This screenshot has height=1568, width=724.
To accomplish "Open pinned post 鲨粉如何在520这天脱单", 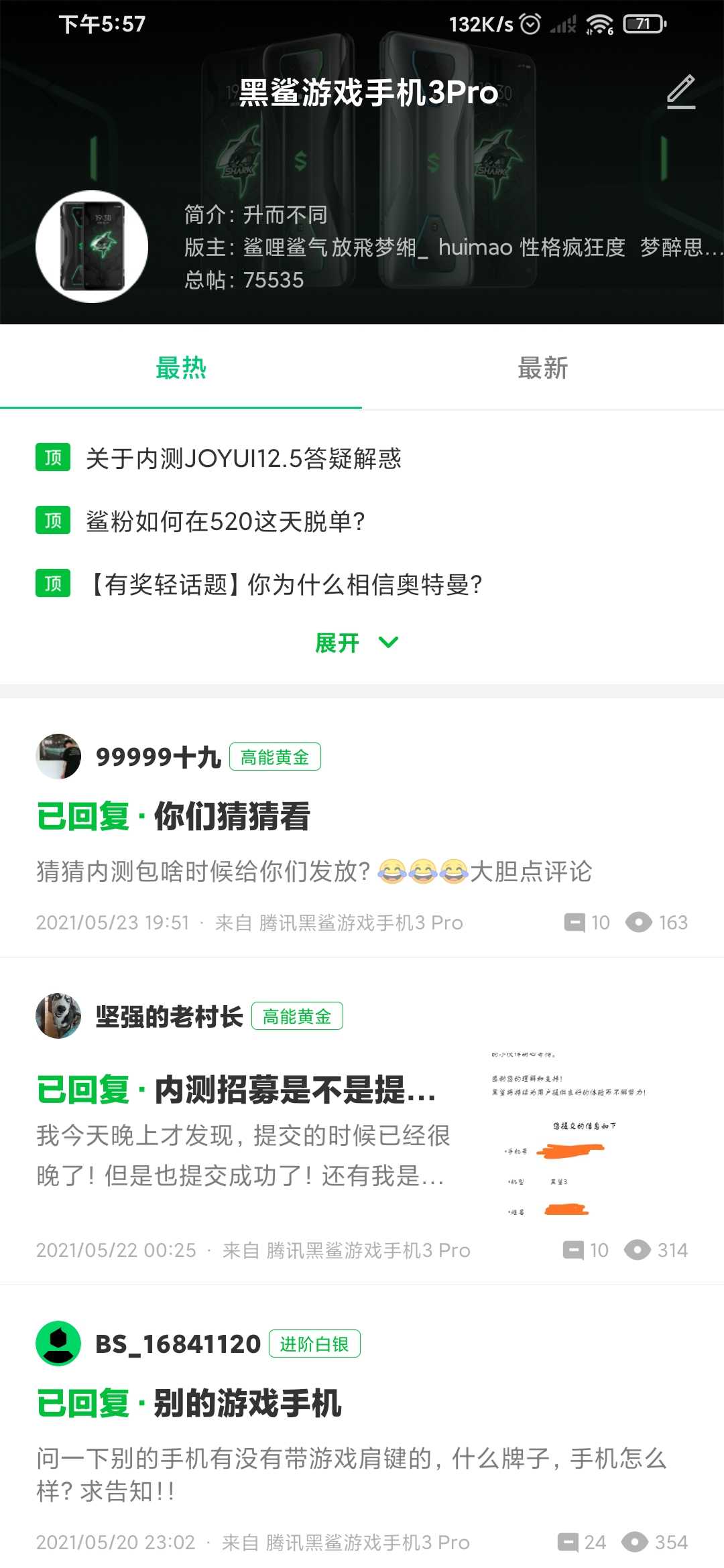I will coord(225,521).
